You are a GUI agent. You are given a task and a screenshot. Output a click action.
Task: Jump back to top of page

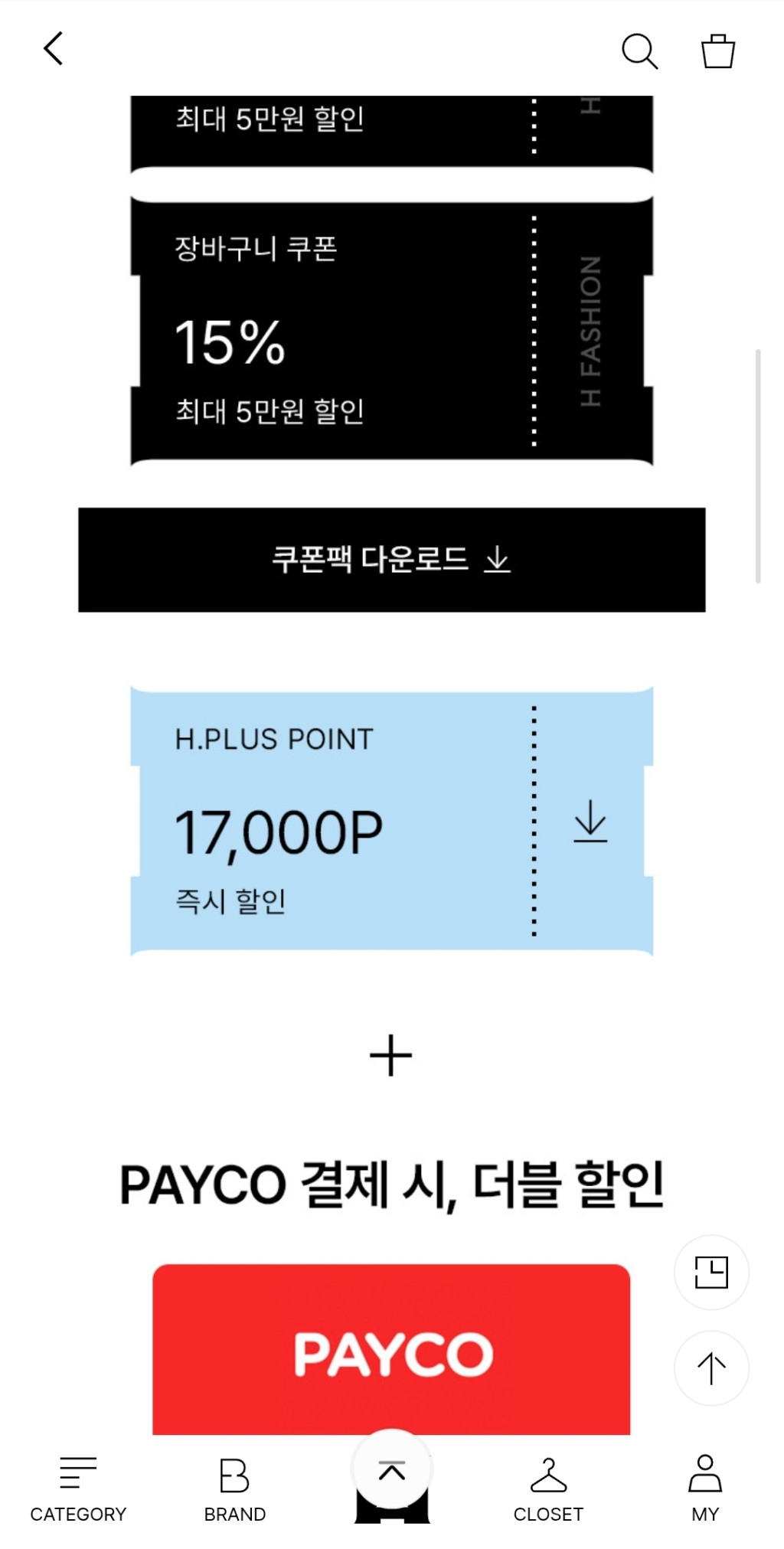(x=710, y=1368)
